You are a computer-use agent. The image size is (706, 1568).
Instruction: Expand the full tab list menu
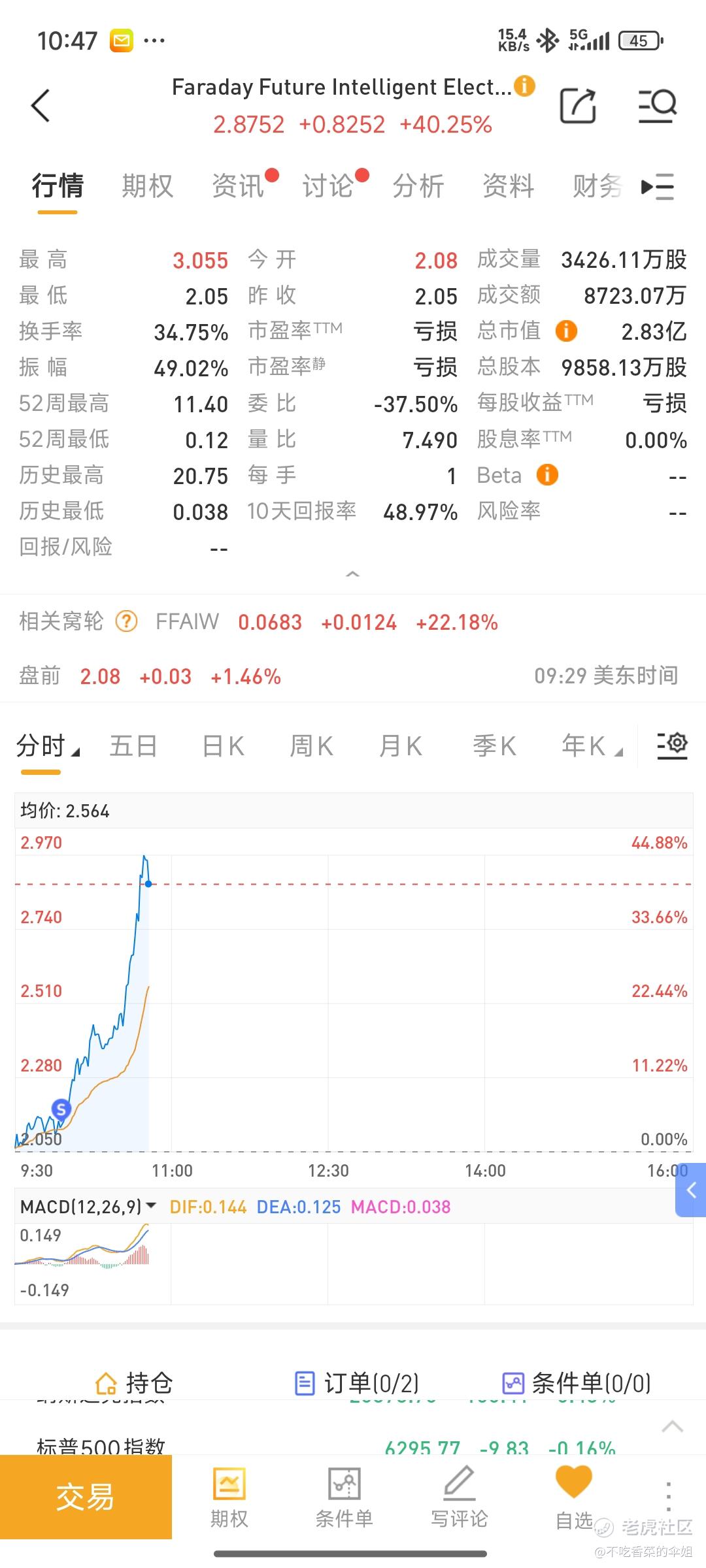[658, 187]
